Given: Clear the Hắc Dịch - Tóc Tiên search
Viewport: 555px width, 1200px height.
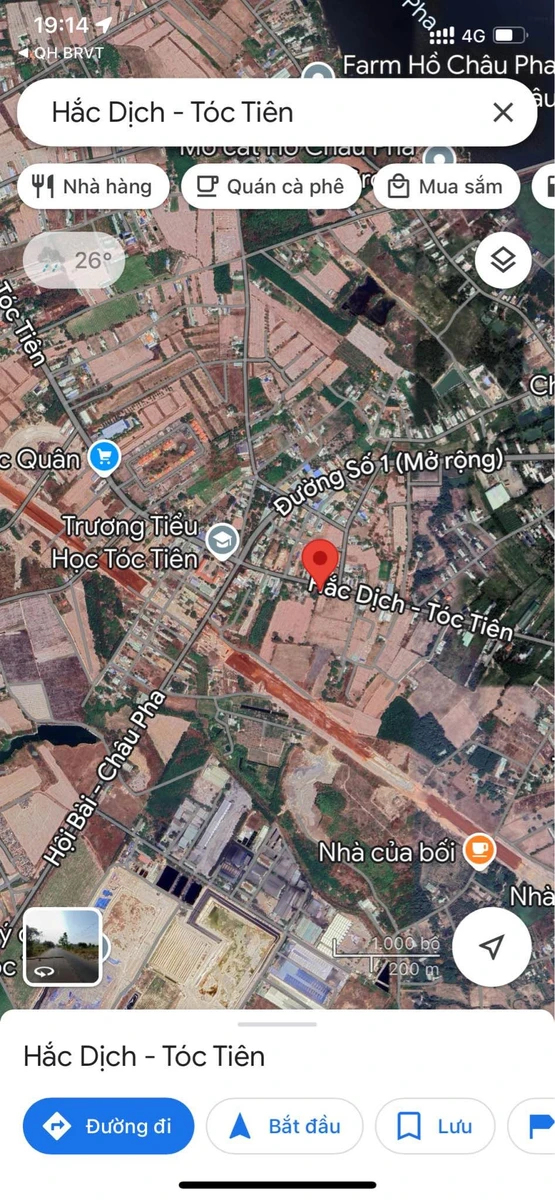Looking at the screenshot, I should pos(503,112).
